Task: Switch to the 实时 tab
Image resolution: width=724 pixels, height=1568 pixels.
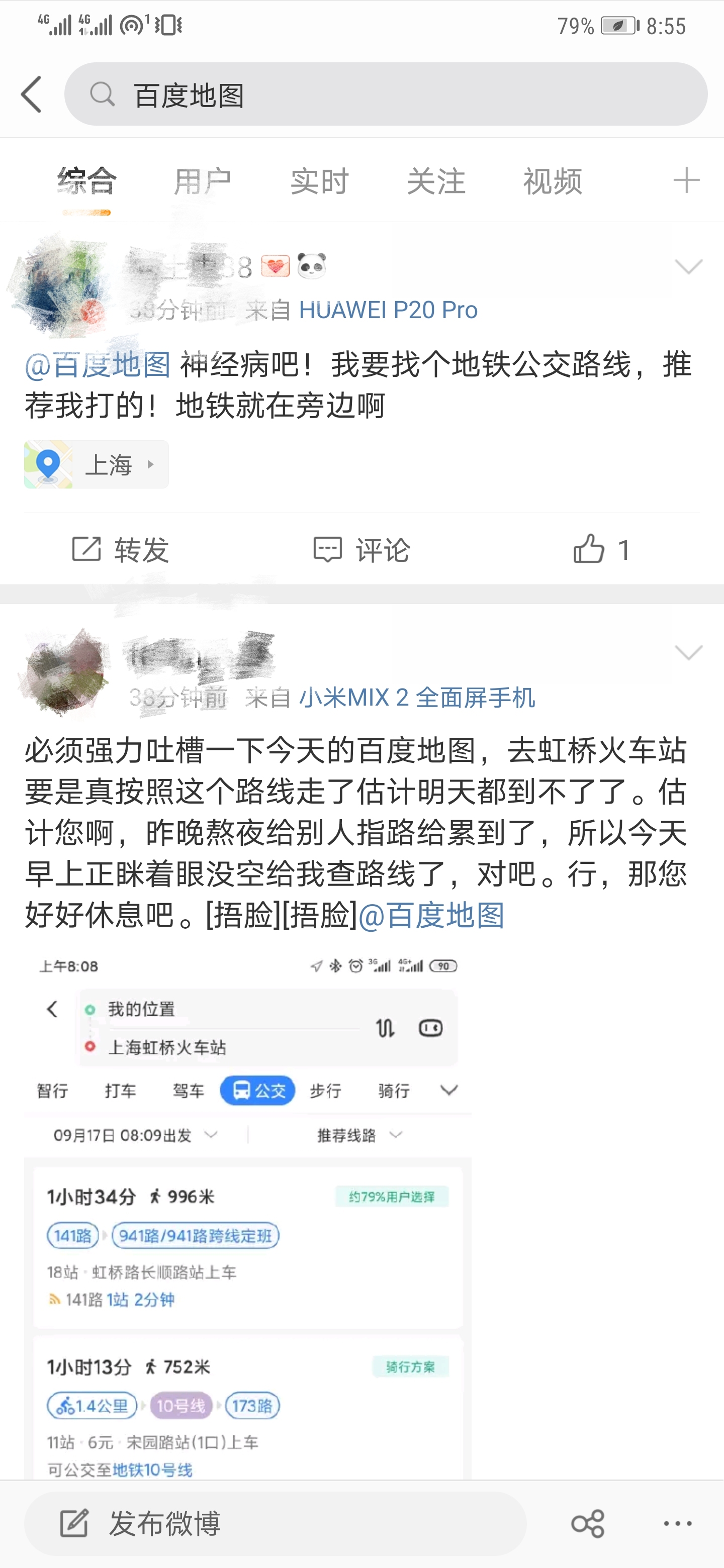Action: tap(319, 181)
